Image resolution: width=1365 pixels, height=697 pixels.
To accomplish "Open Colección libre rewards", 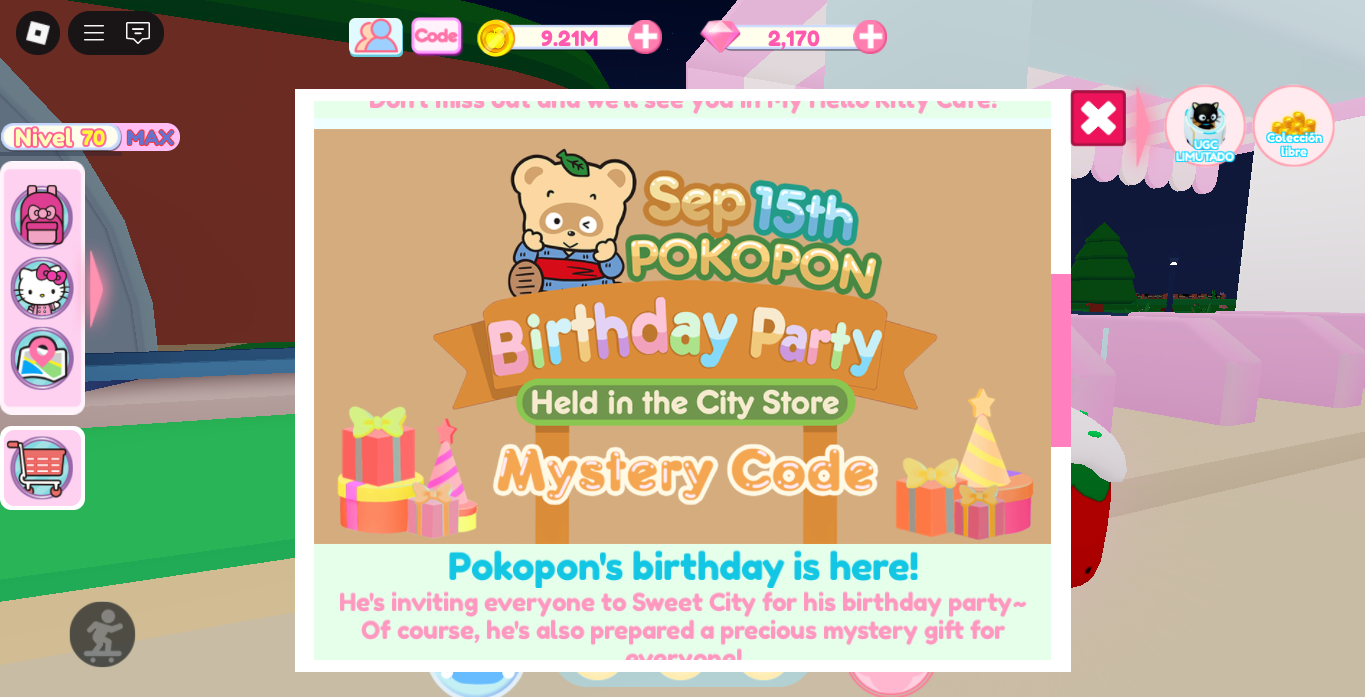I will (1293, 126).
